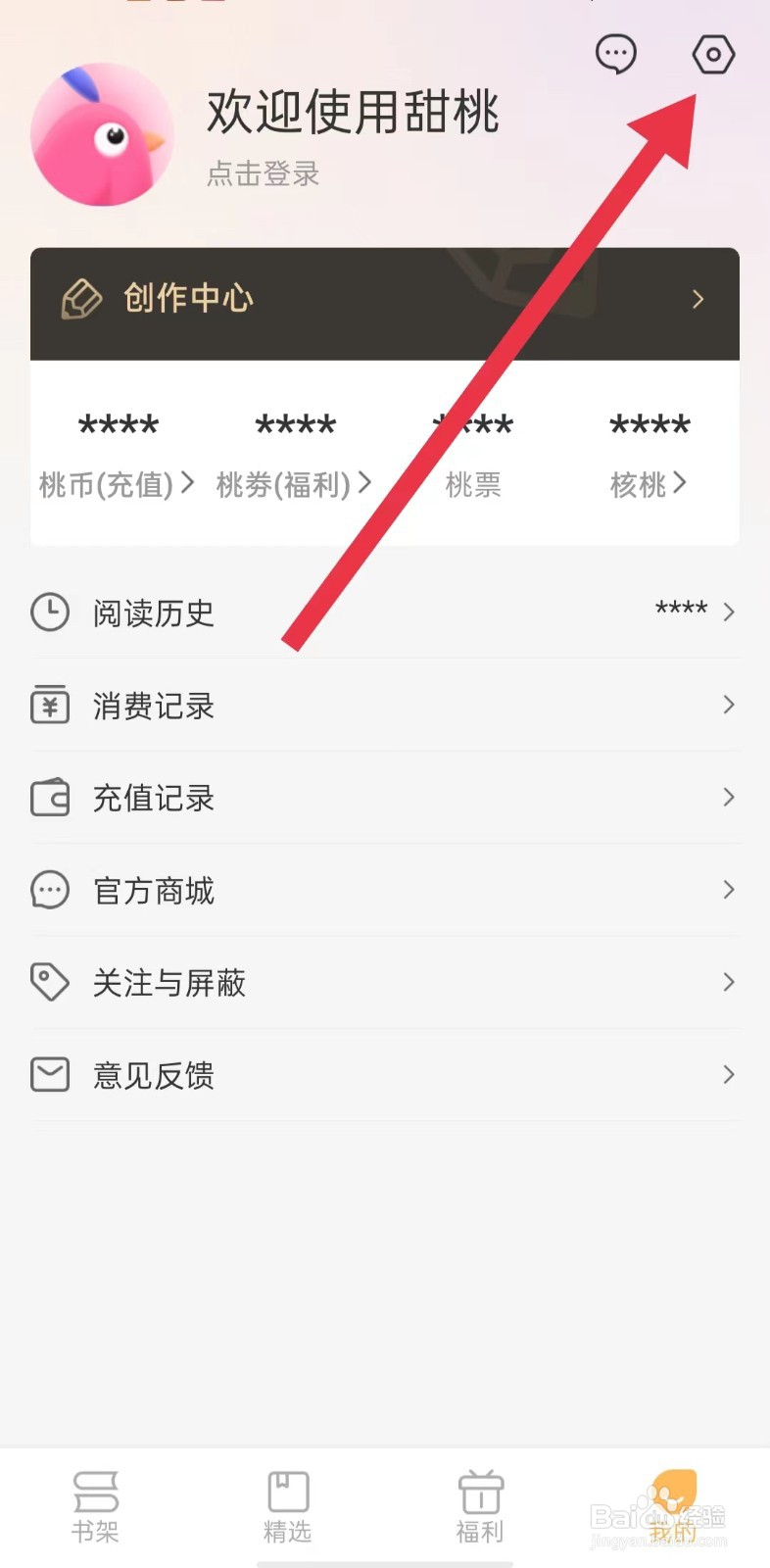770x1568 pixels.
Task: Open the settings gear icon
Action: click(713, 55)
